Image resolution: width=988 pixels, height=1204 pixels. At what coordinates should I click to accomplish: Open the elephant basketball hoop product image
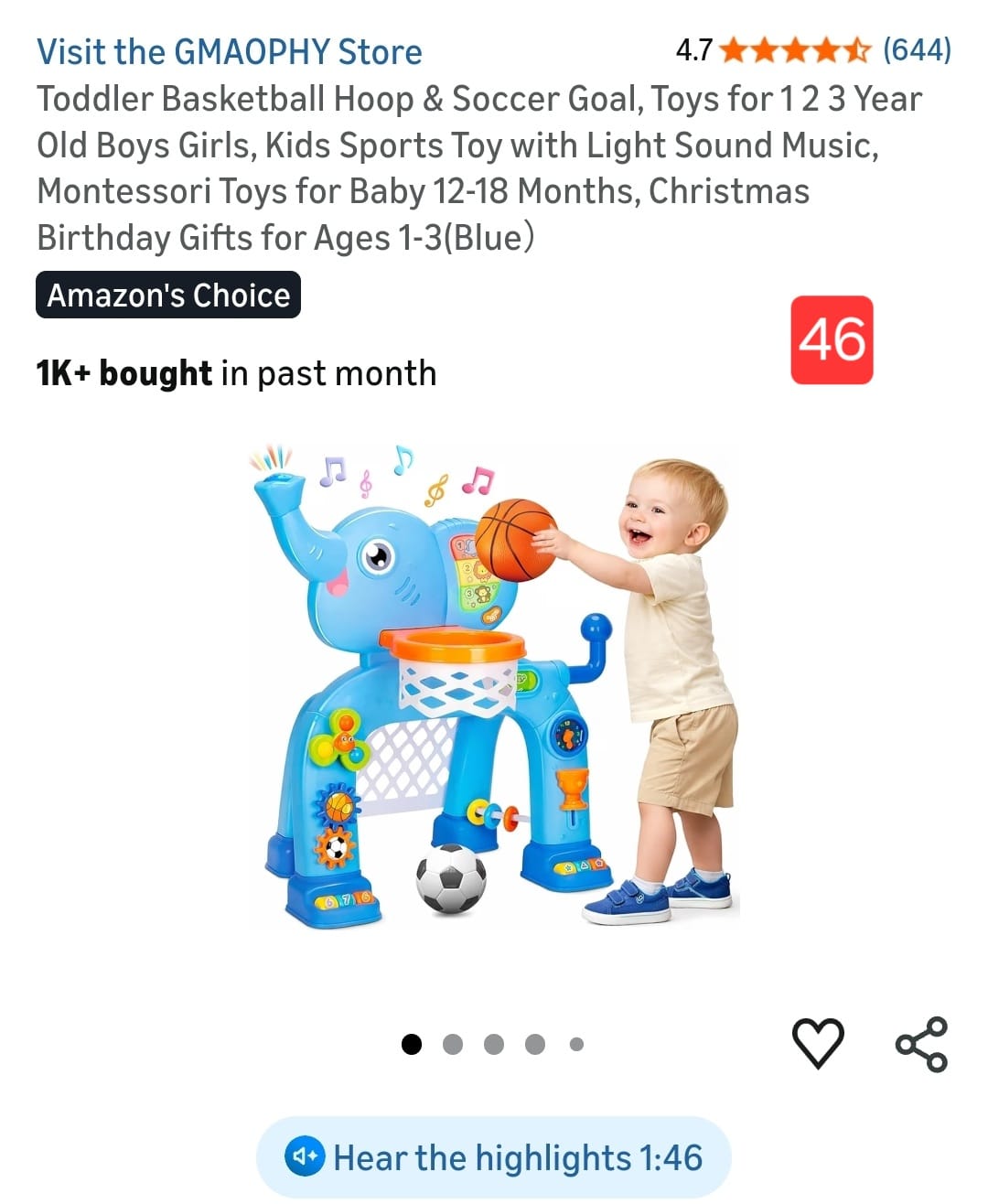coord(494,686)
